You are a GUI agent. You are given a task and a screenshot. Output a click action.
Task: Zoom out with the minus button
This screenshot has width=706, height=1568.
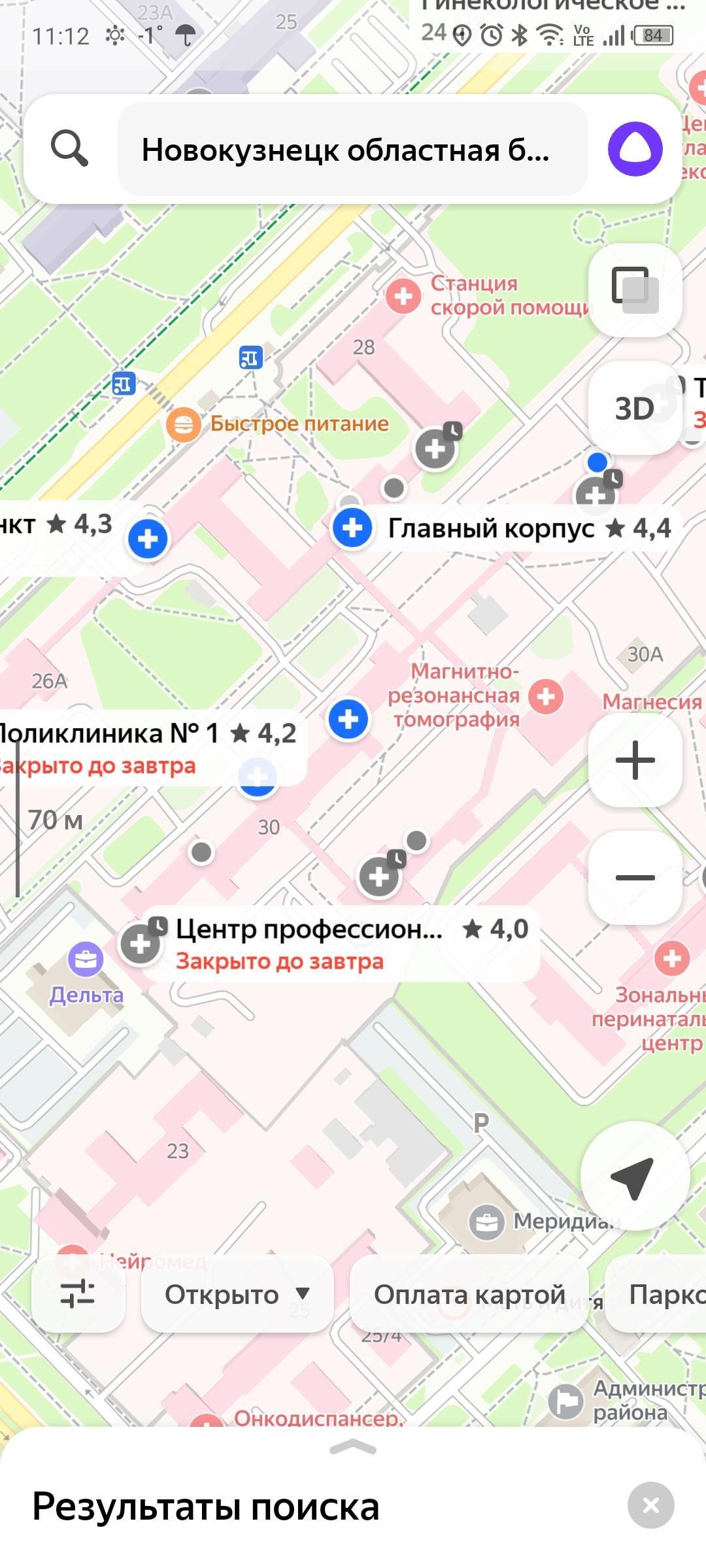pos(635,877)
